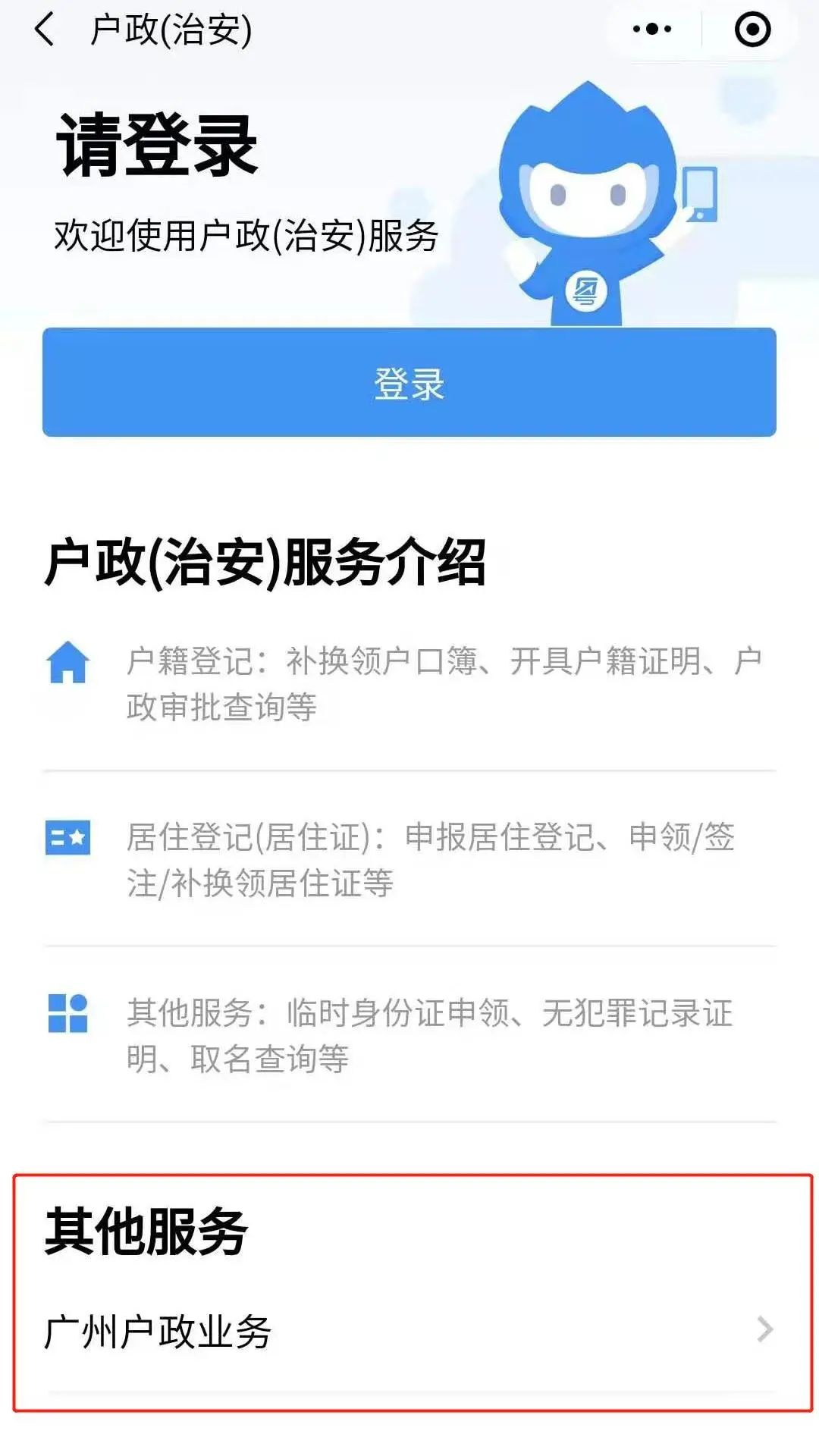The width and height of the screenshot is (819, 1456).
Task: Tap the 其他服务 description row about 临时身份证申领
Action: pos(432,1035)
